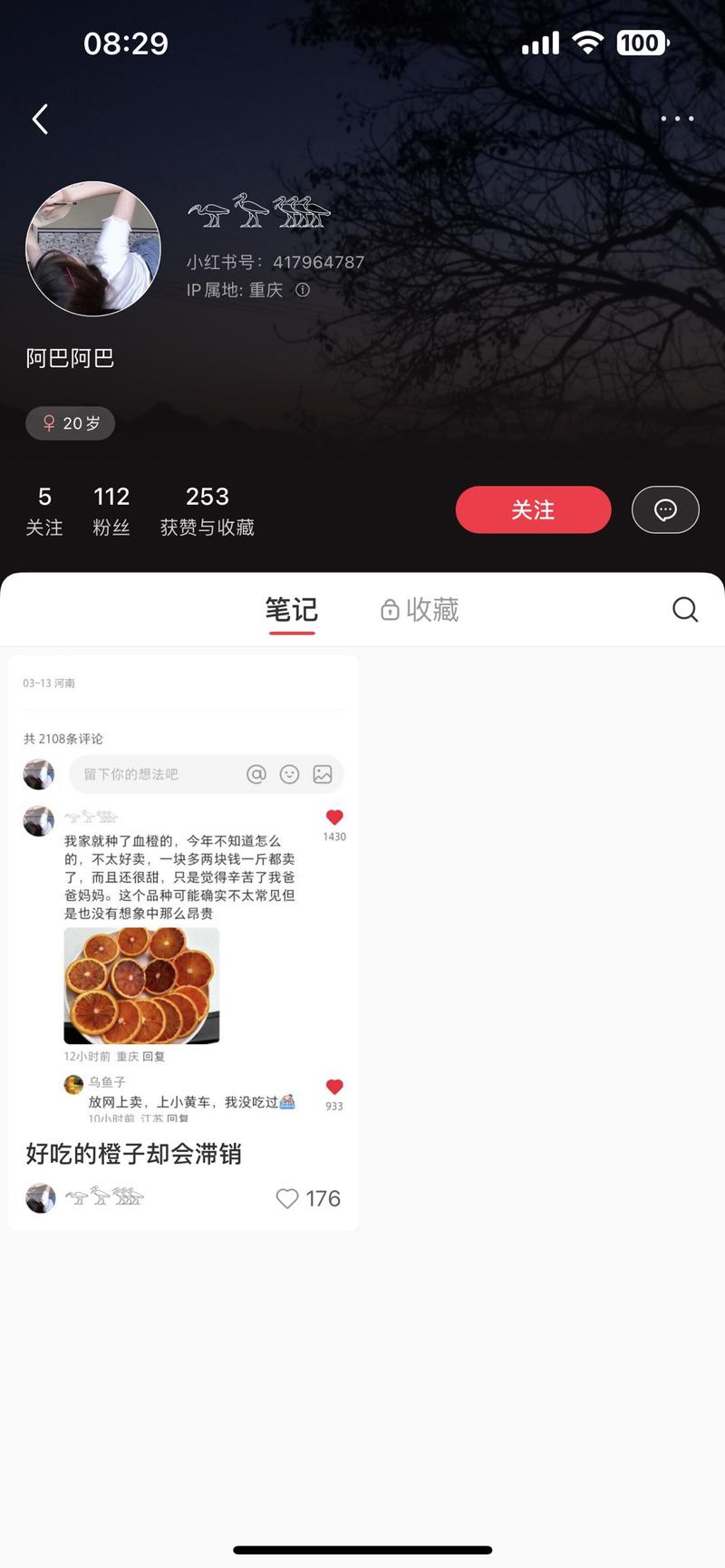
Task: Like the note showing 176 hearts
Action: (x=287, y=1198)
